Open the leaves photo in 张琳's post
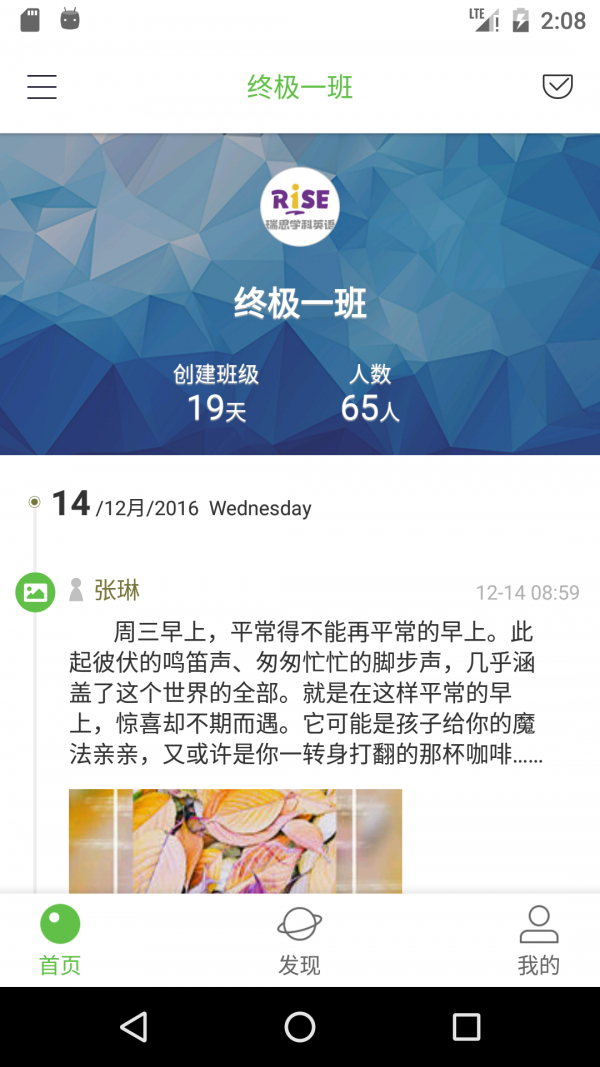Viewport: 600px width, 1067px height. coord(235,840)
